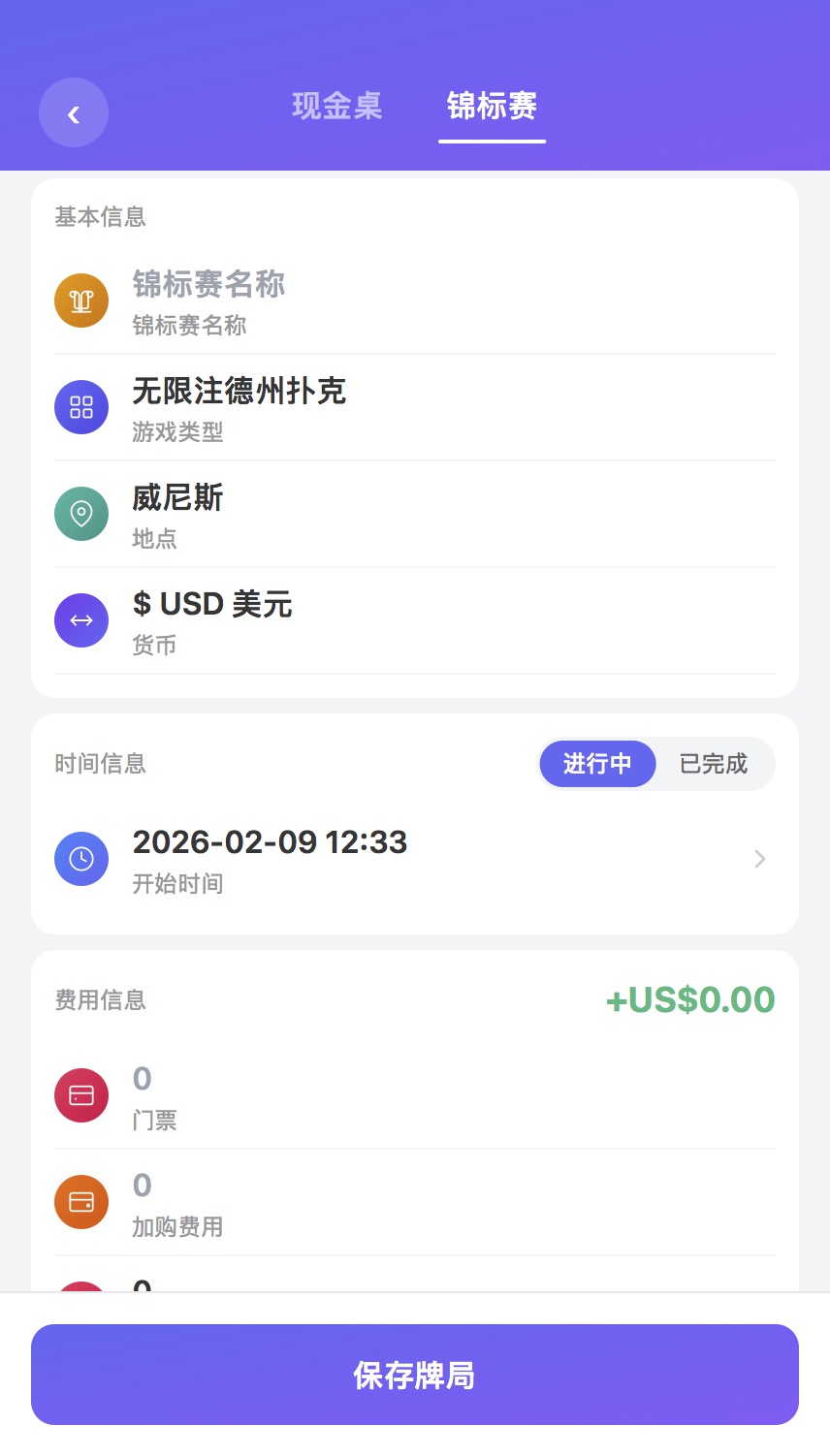This screenshot has width=830, height=1456.
Task: Click the location pin icon next to 威尼斯
Action: (x=80, y=514)
